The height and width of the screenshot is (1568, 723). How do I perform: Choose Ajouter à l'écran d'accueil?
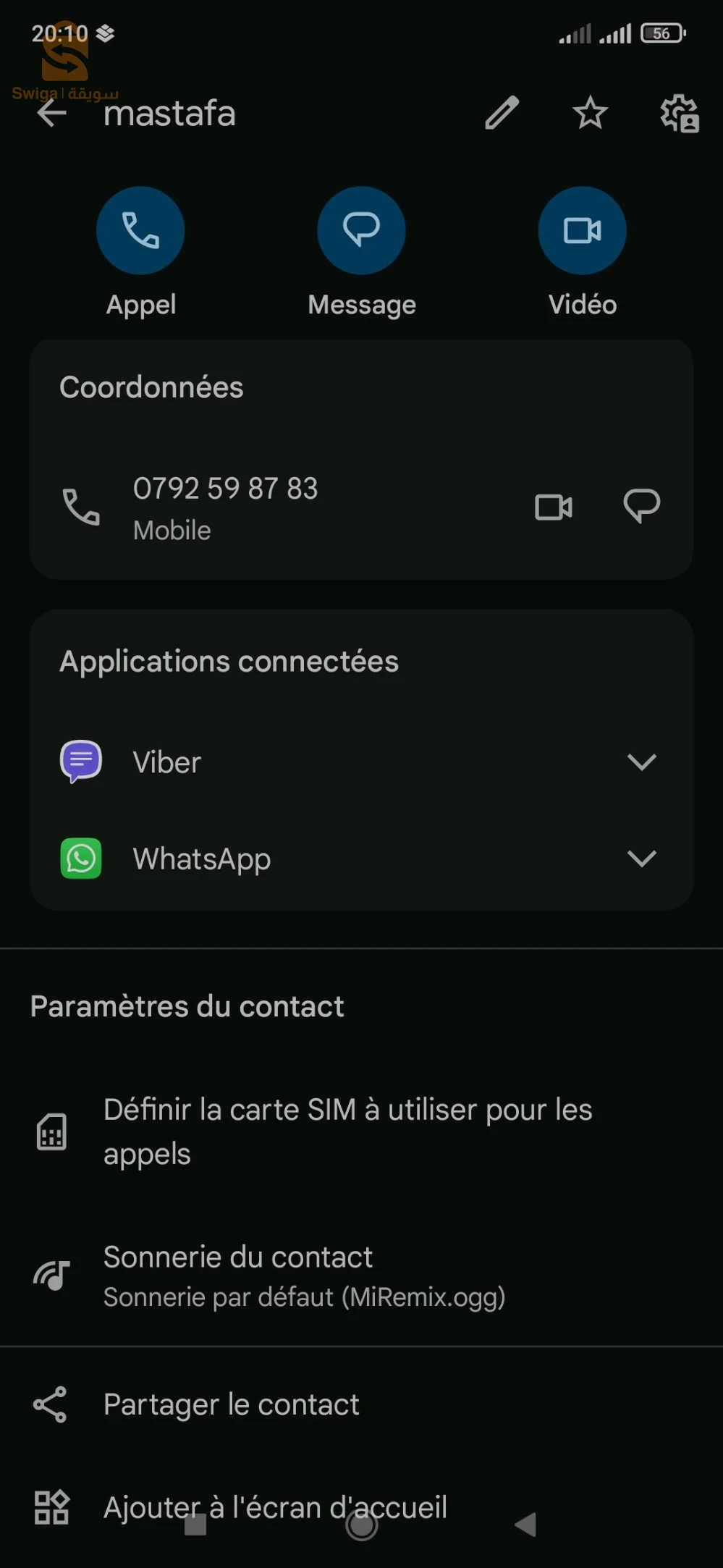click(x=275, y=1508)
